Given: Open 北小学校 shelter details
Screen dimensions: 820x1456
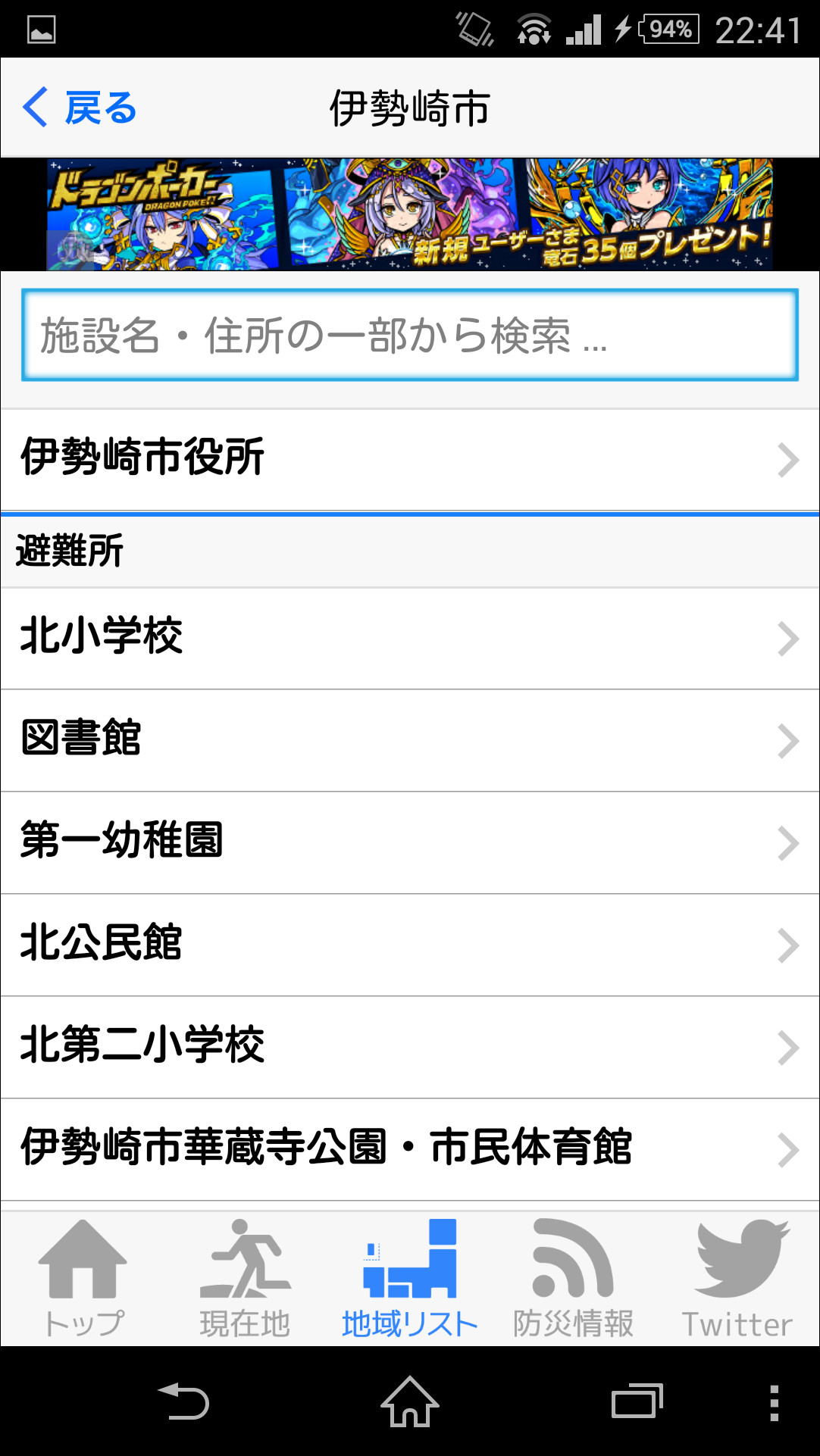Looking at the screenshot, I should coord(410,638).
